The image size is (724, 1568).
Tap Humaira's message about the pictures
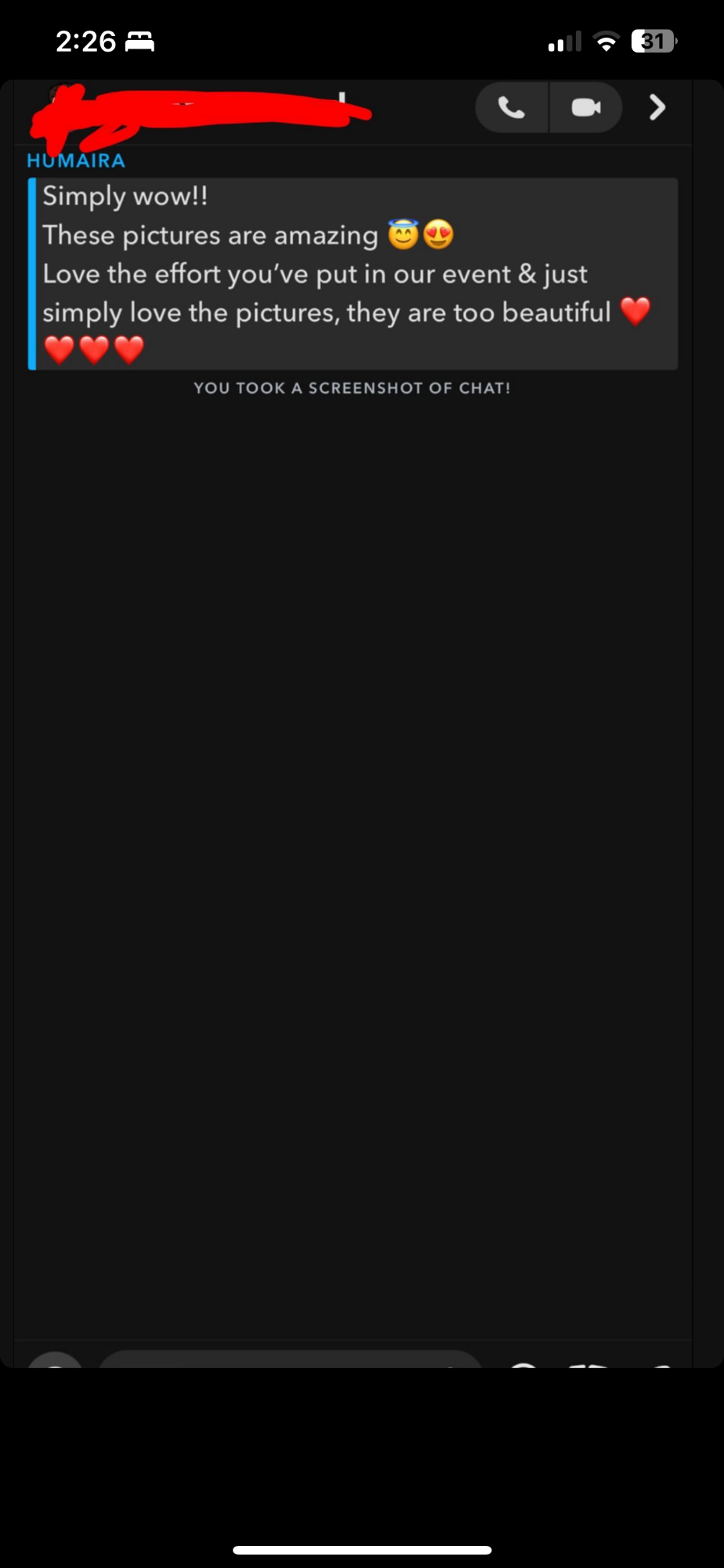coord(353,274)
